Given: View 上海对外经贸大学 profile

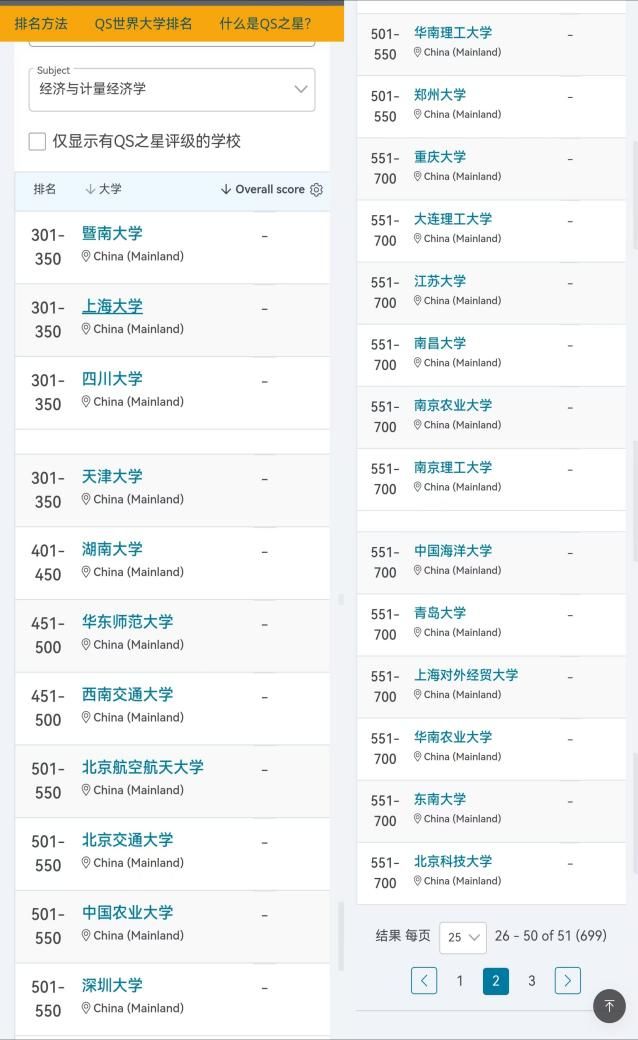Looking at the screenshot, I should click(x=466, y=675).
